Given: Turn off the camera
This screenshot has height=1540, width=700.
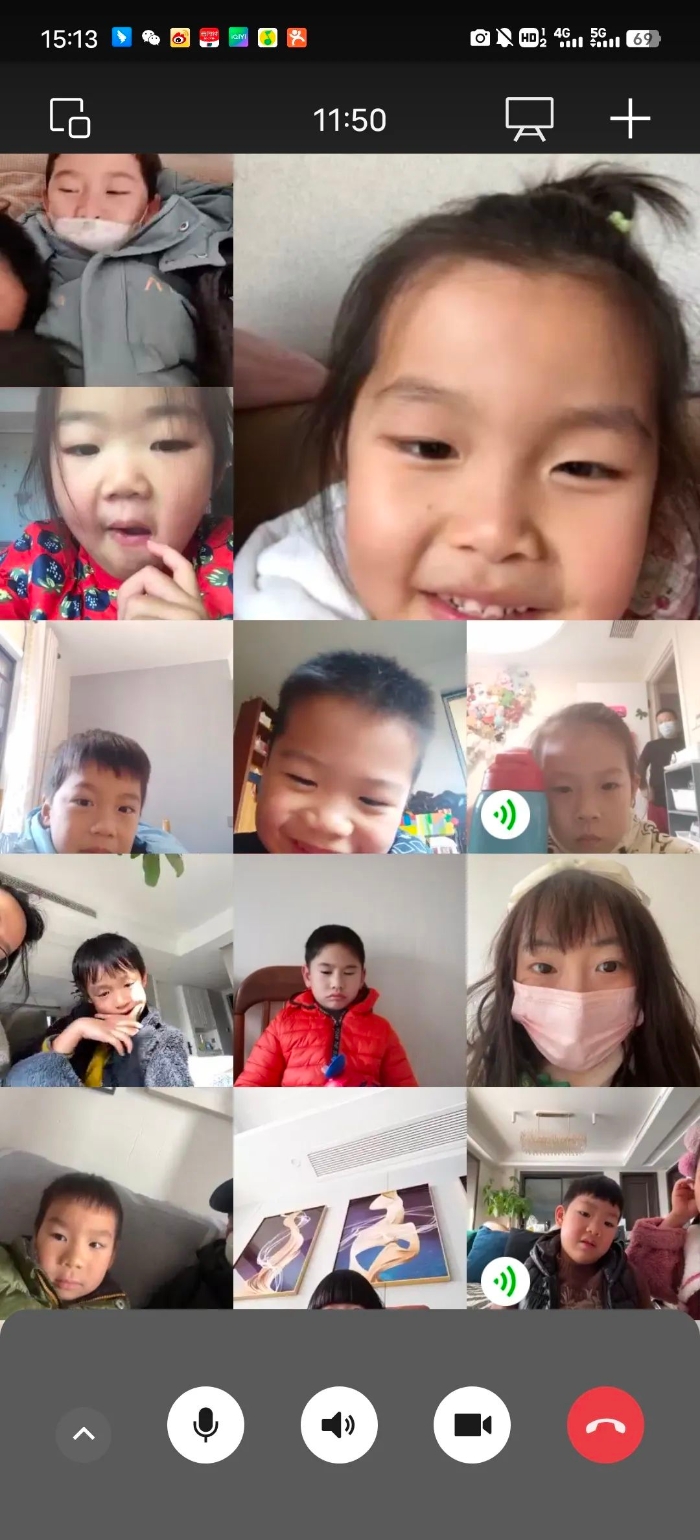Looking at the screenshot, I should (472, 1424).
